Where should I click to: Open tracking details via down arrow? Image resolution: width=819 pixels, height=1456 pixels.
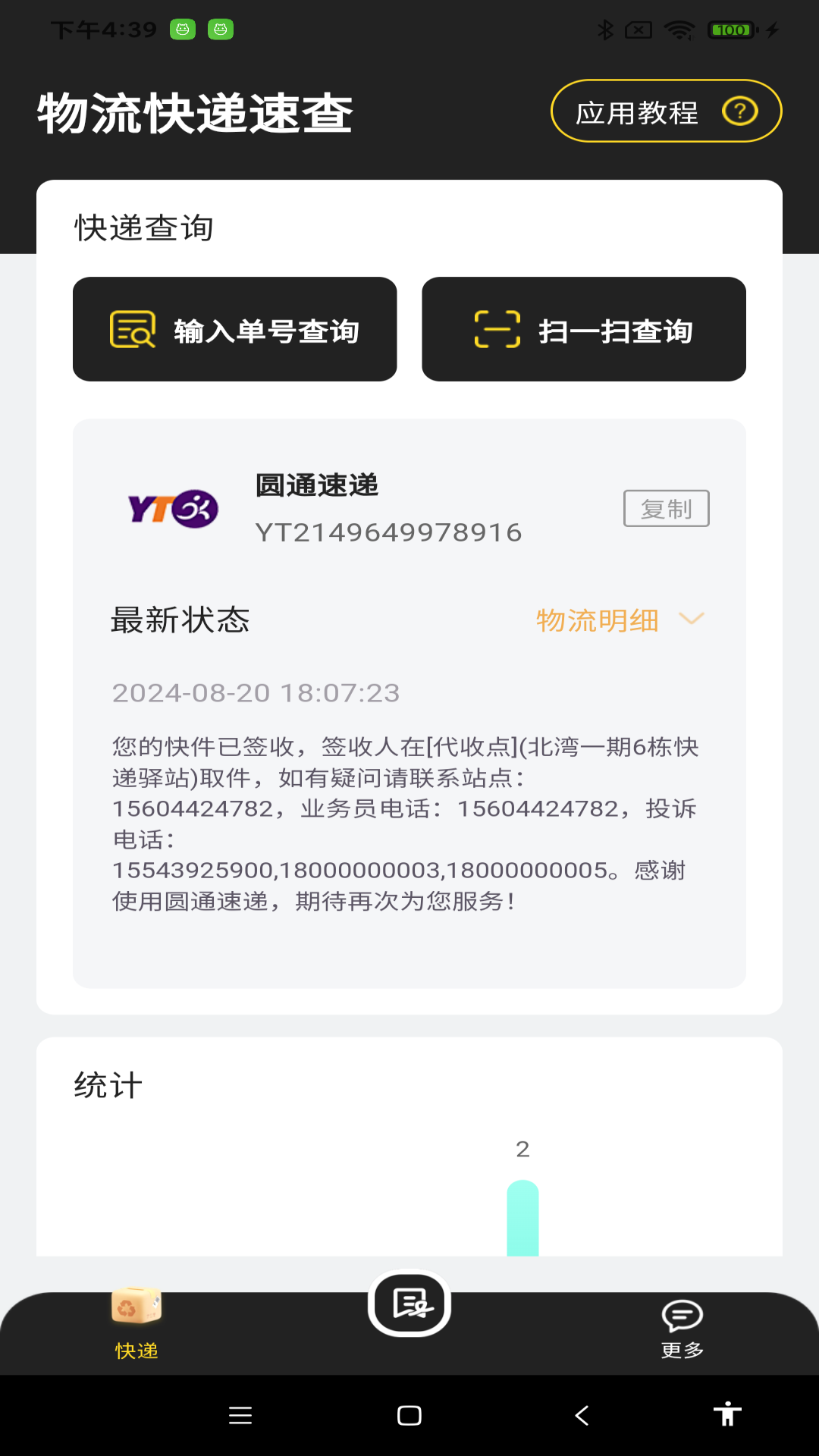click(x=692, y=620)
